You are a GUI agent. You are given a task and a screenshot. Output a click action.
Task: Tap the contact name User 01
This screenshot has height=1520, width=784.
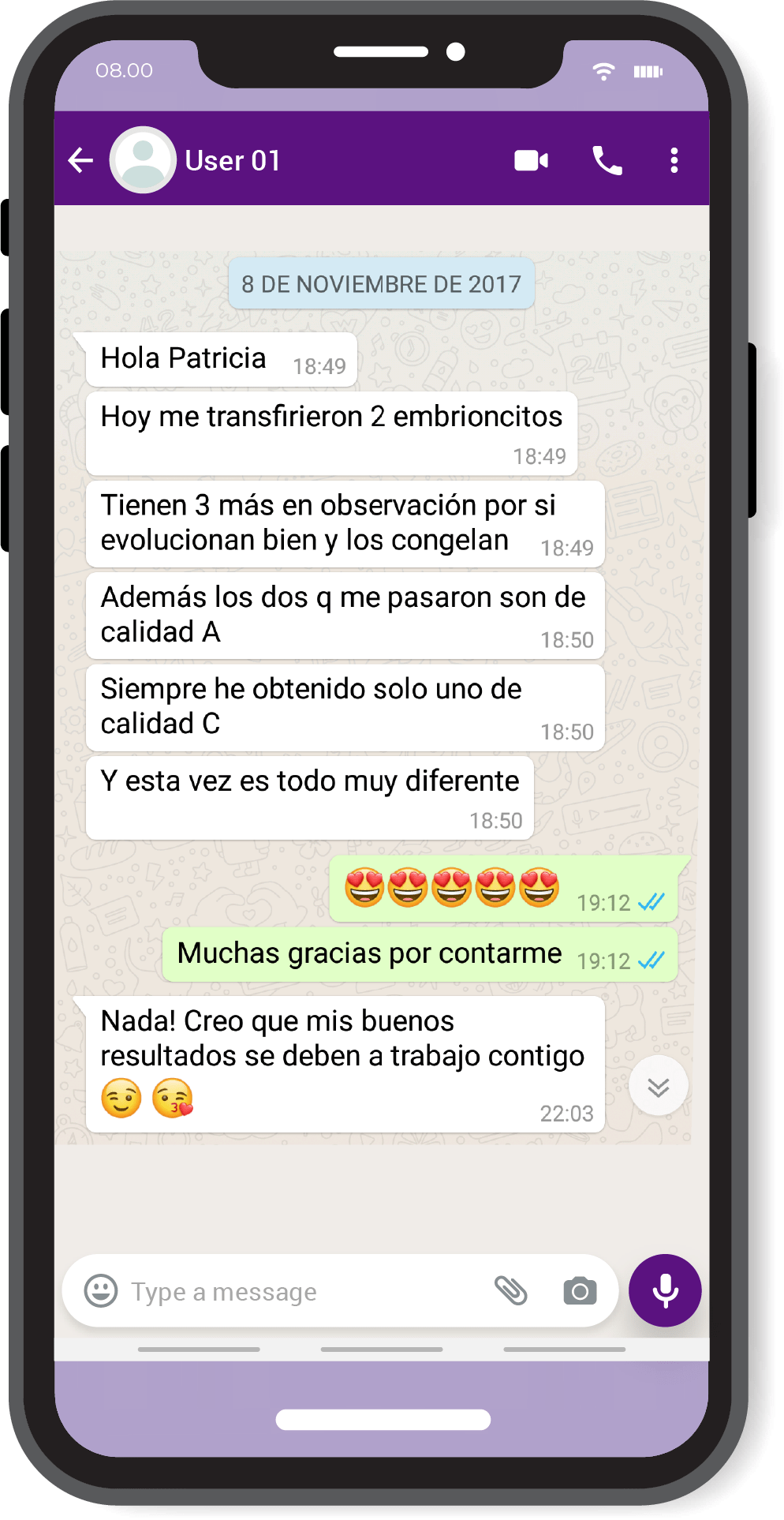tap(233, 160)
